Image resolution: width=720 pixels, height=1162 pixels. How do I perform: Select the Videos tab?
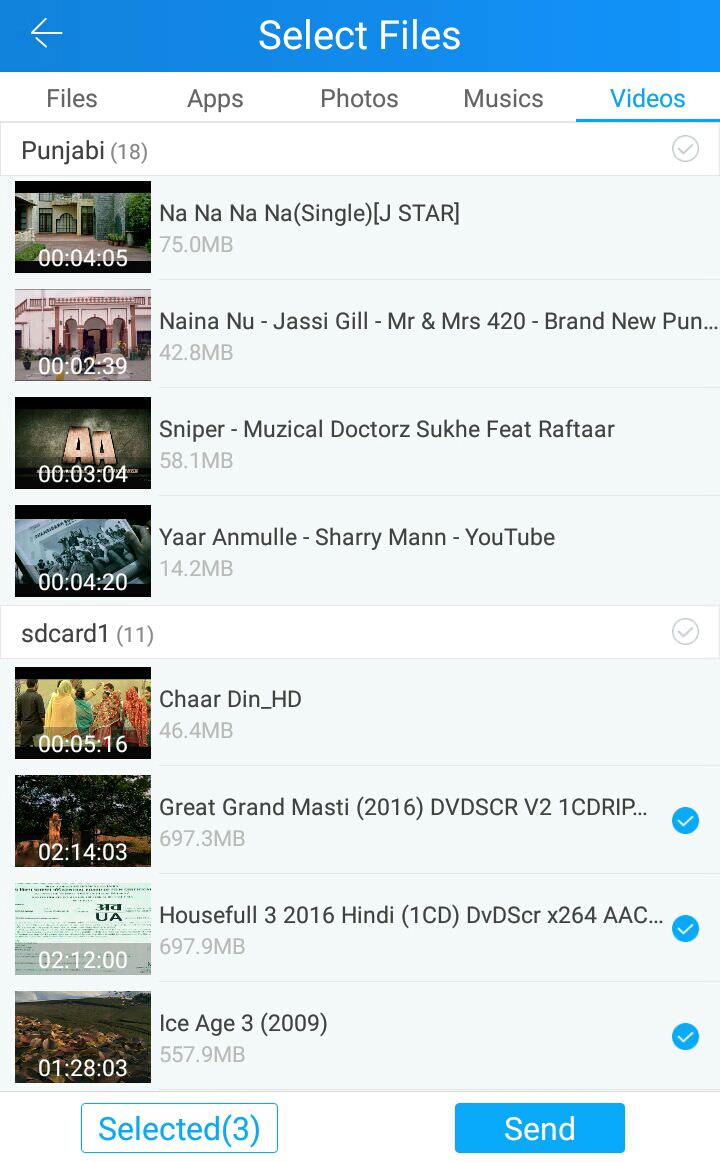click(647, 98)
